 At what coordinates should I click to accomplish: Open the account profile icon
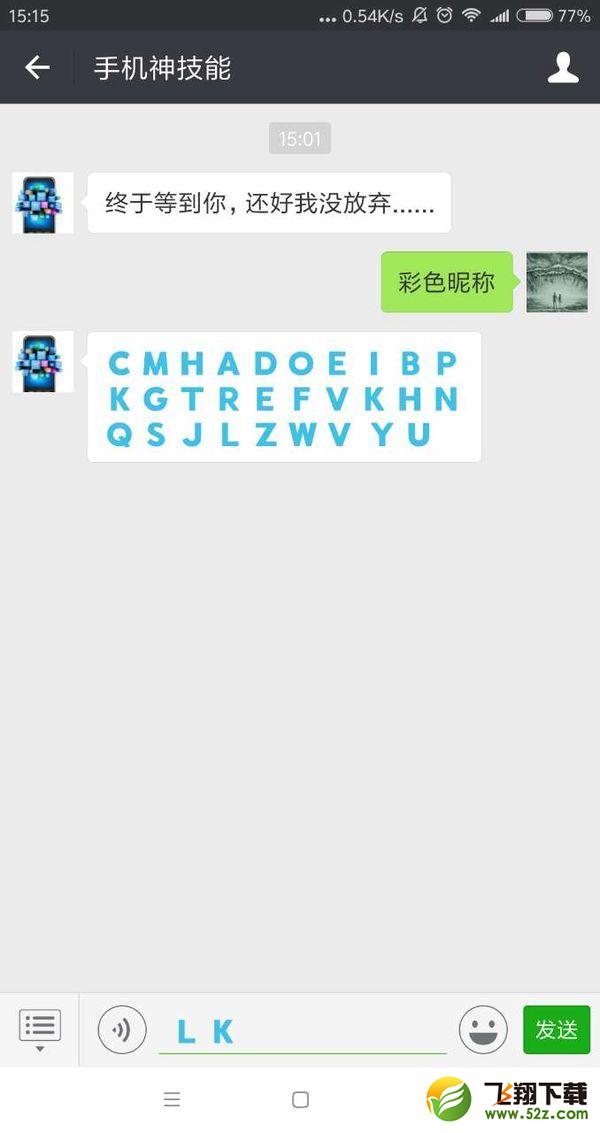pyautogui.click(x=563, y=68)
